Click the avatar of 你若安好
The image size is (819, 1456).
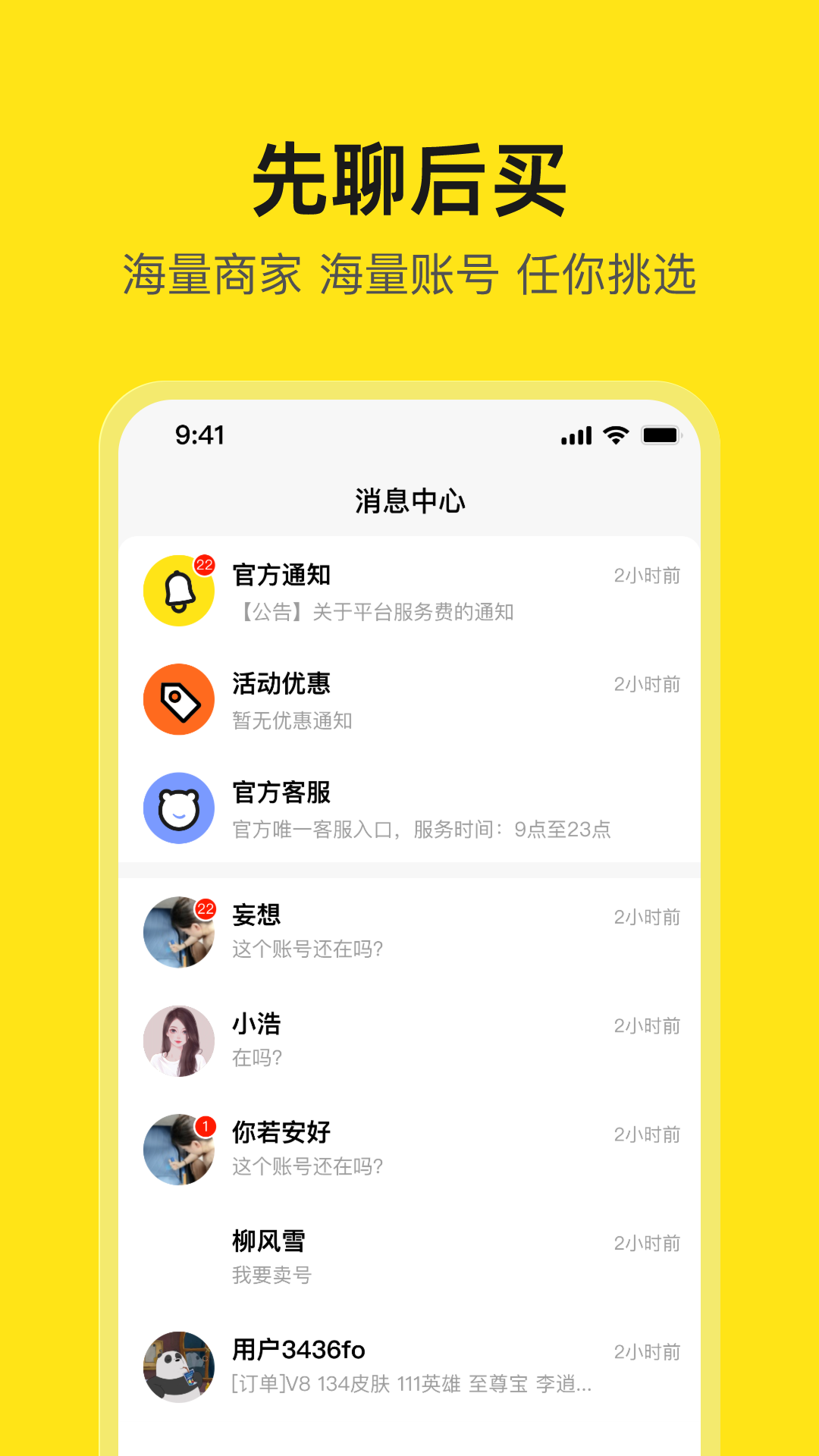[179, 1150]
